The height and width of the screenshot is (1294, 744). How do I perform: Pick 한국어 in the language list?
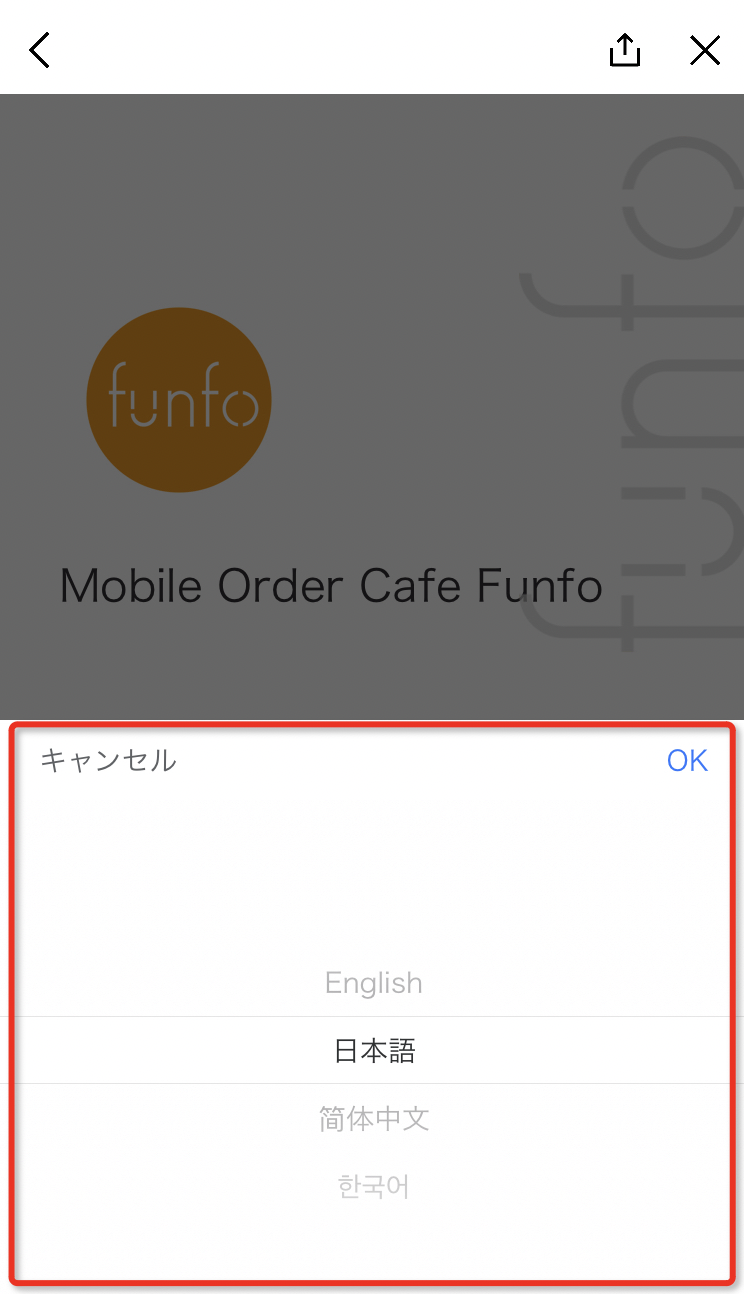point(373,1187)
